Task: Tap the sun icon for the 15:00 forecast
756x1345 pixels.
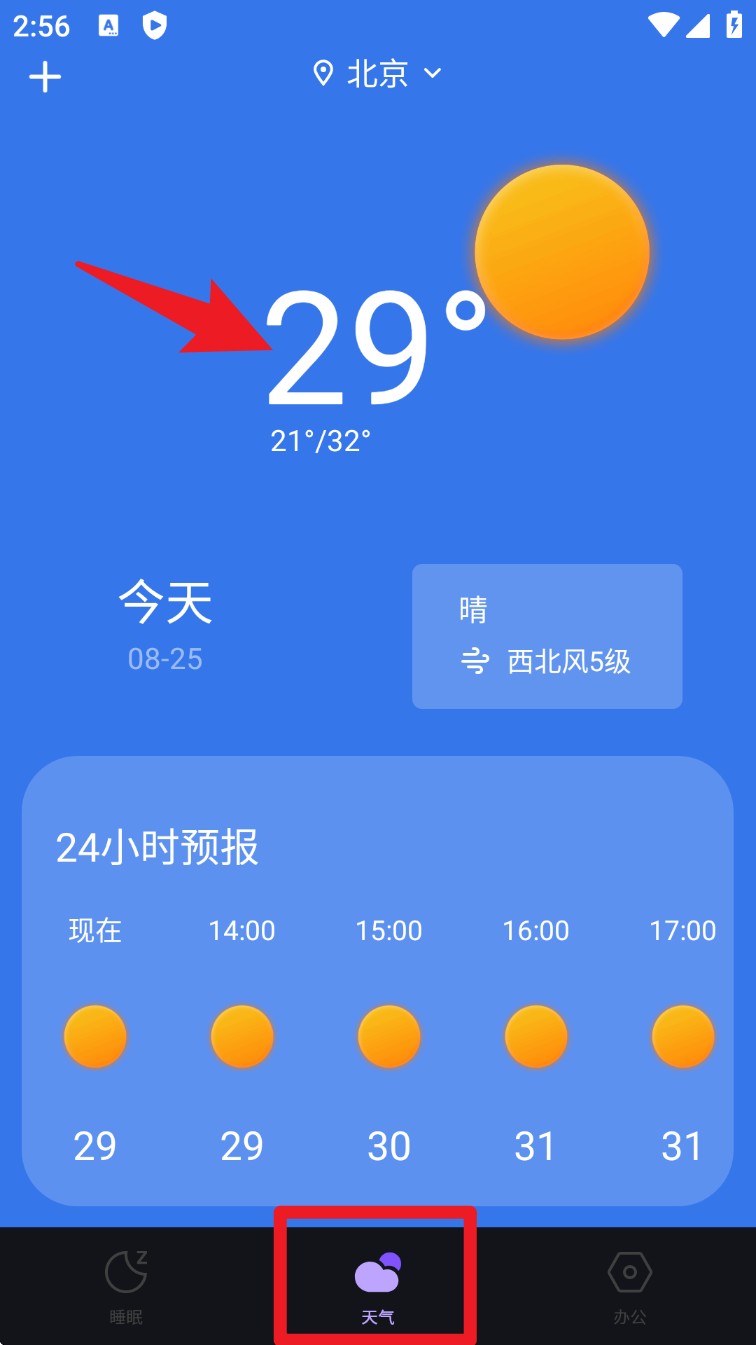Action: pos(389,1036)
